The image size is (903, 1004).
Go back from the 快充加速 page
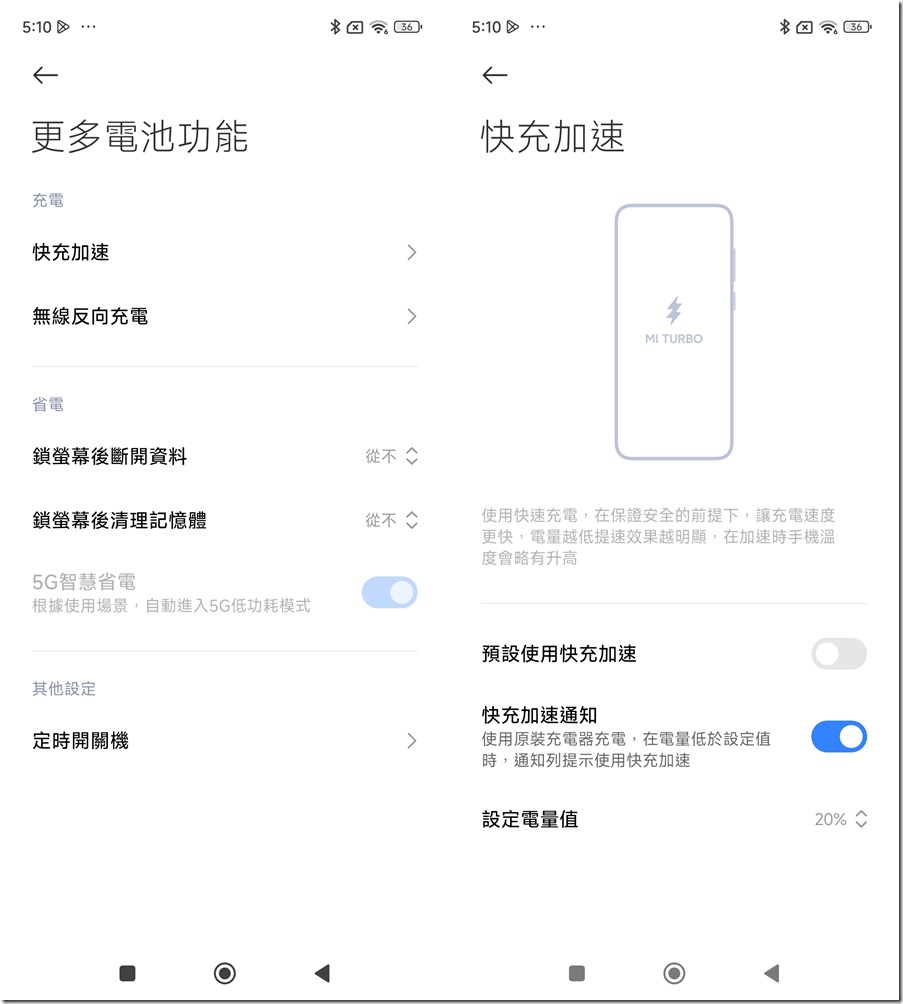pos(495,75)
